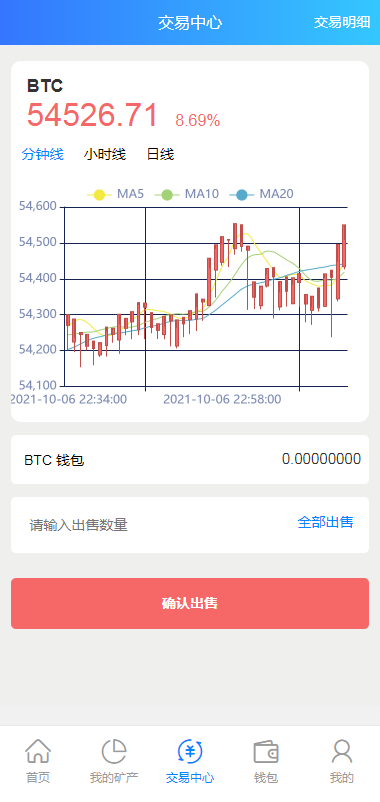Confirm sale with 确认出售 button

coord(190,604)
